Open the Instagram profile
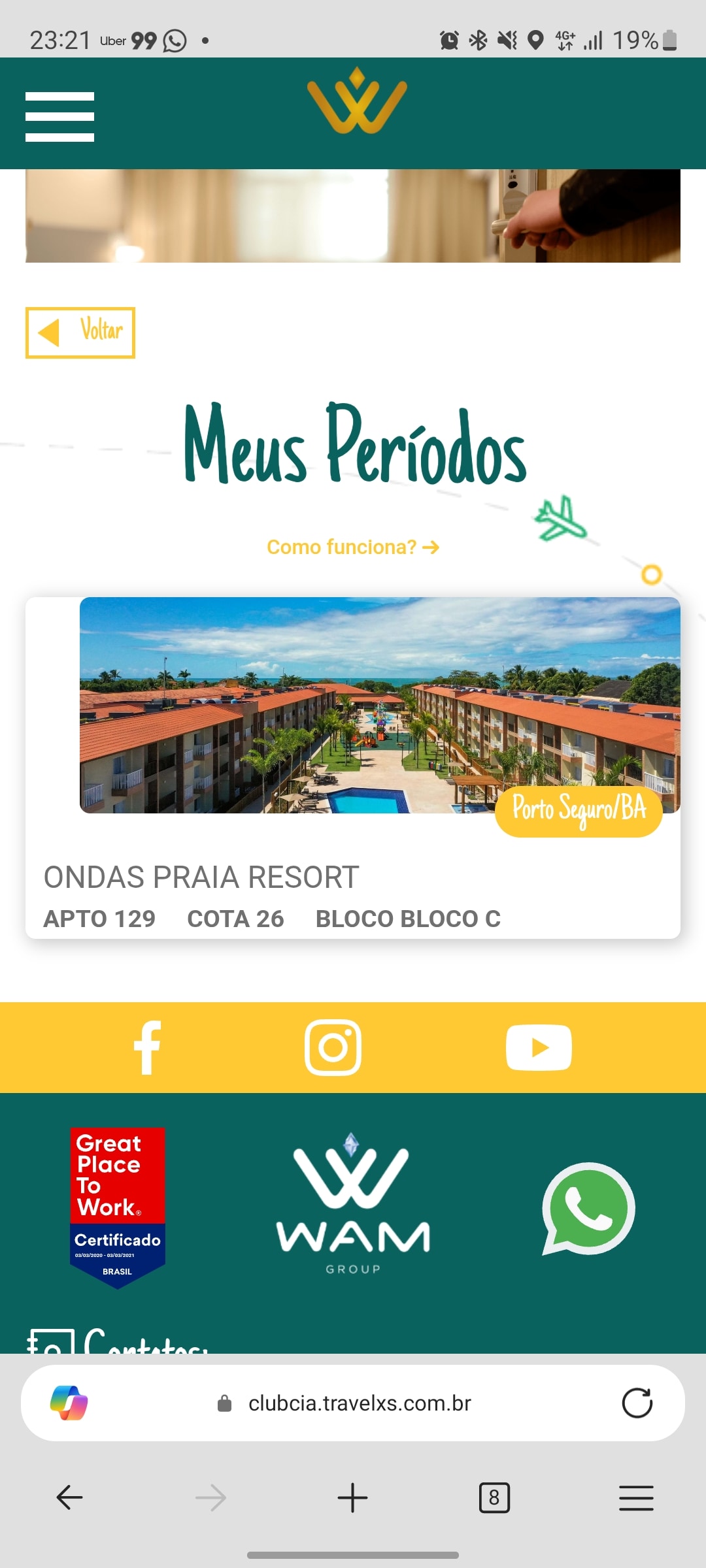 click(333, 1047)
